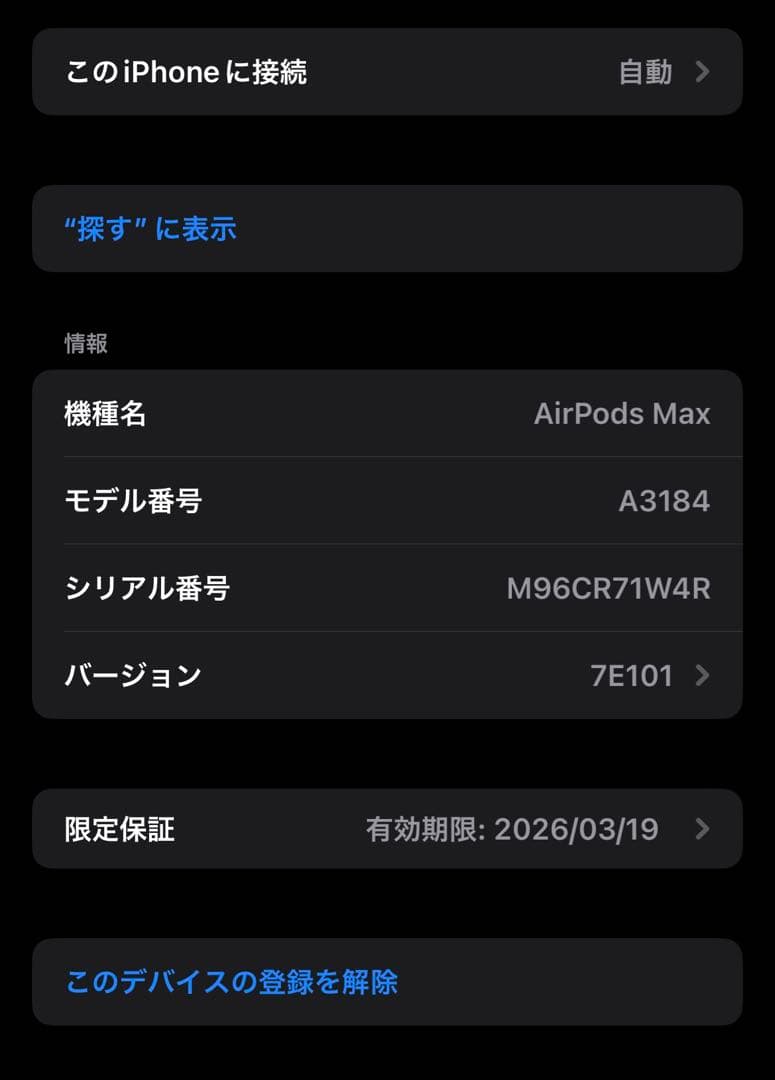
Task: Select "探す"に表示 to show in Find My
Action: tap(151, 229)
